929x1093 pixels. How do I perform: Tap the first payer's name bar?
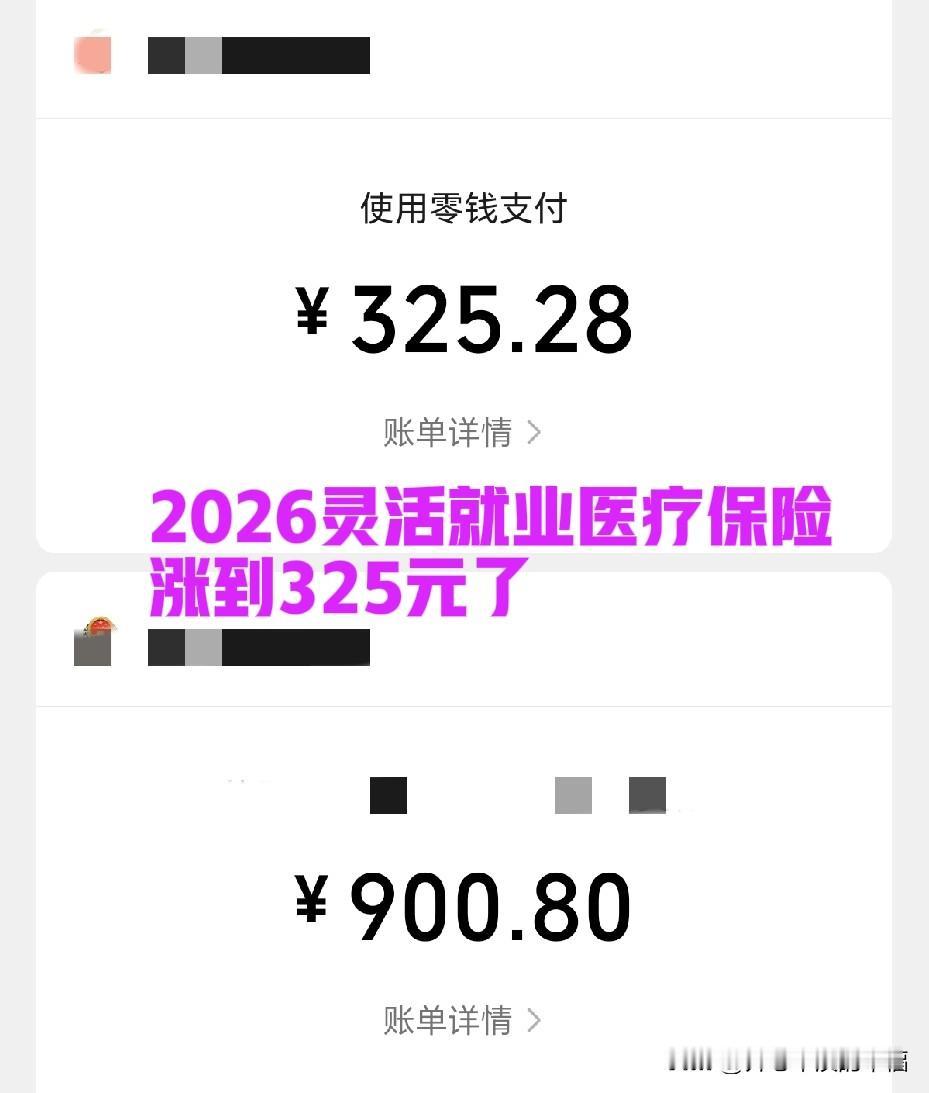click(259, 54)
